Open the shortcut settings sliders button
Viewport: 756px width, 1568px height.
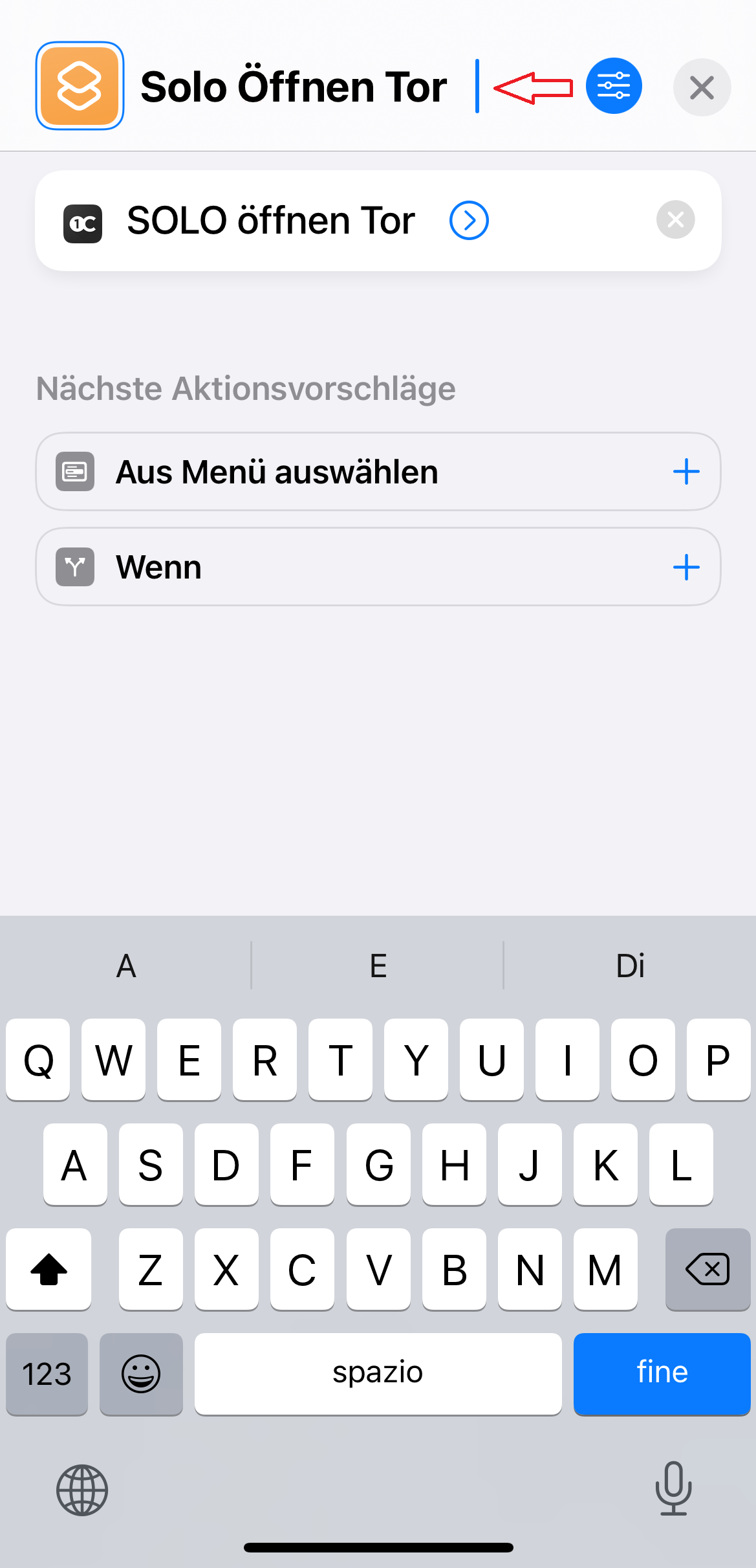[x=614, y=86]
